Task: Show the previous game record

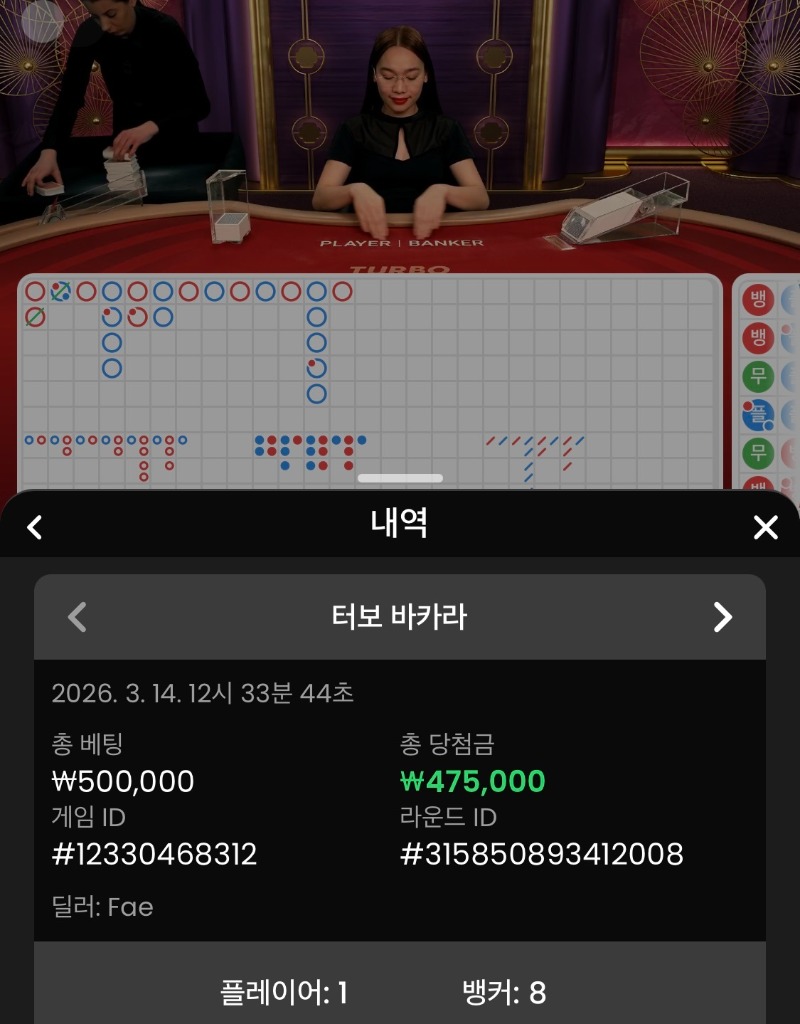Action: coord(77,617)
